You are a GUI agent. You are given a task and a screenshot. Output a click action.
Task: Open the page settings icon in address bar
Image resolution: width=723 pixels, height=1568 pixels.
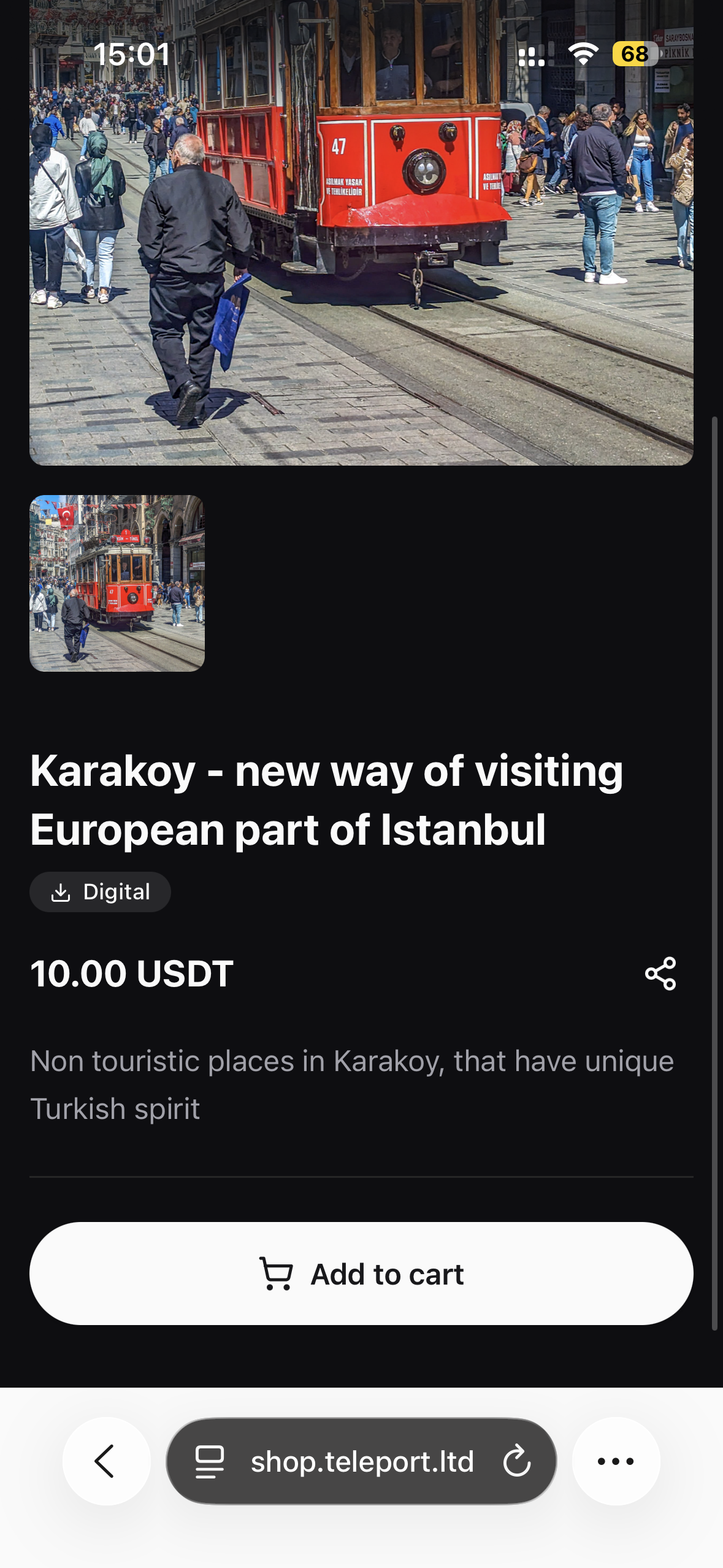209,1461
